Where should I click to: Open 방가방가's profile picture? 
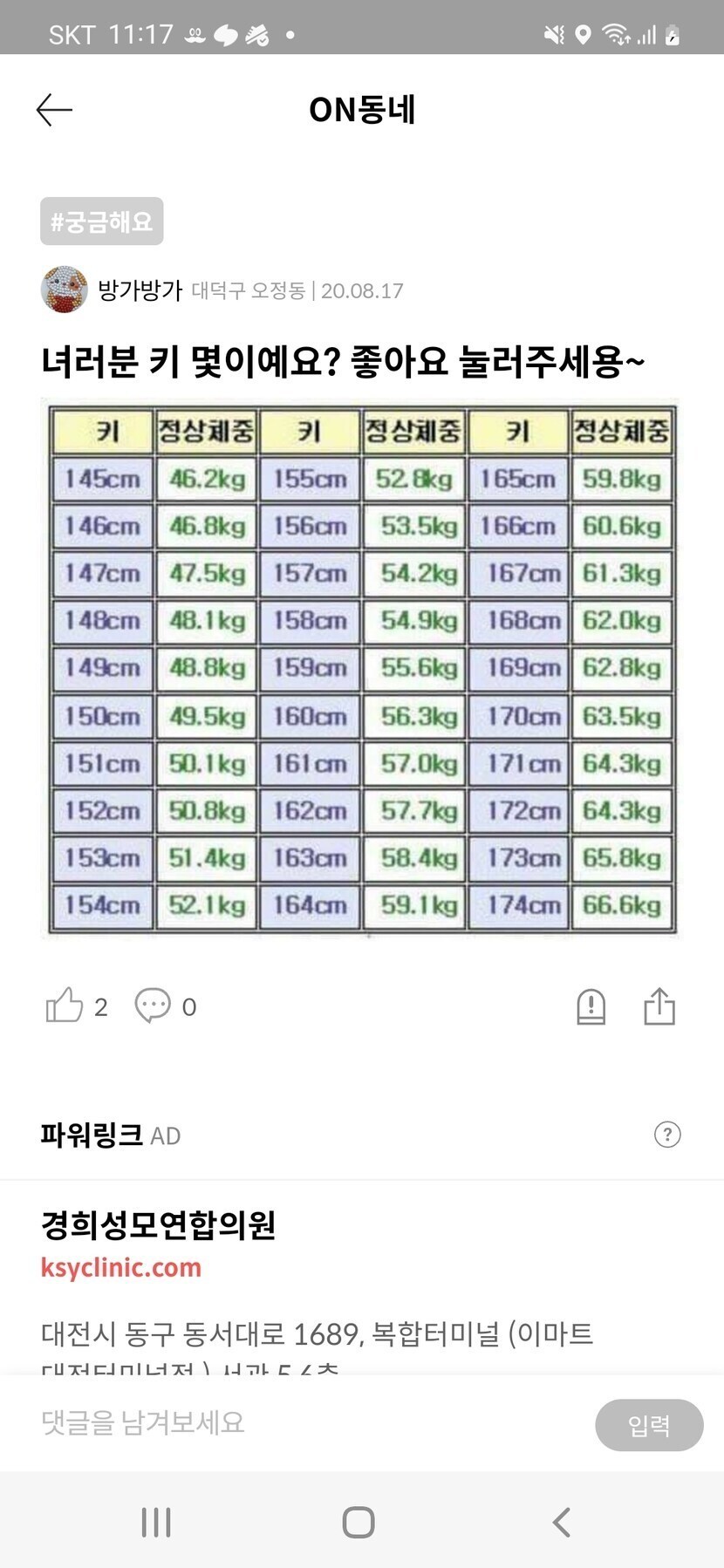coord(64,290)
